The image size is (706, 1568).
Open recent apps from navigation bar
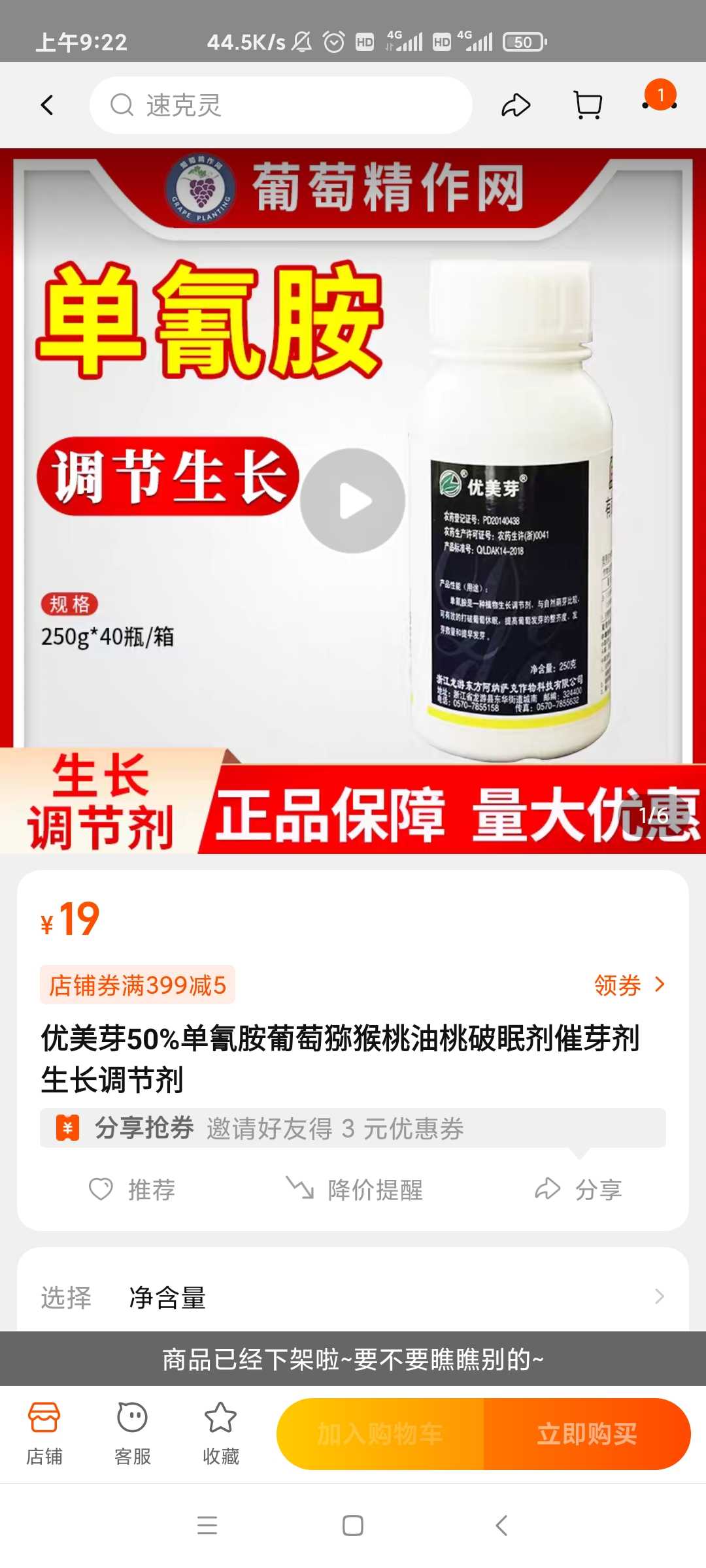pyautogui.click(x=207, y=1526)
